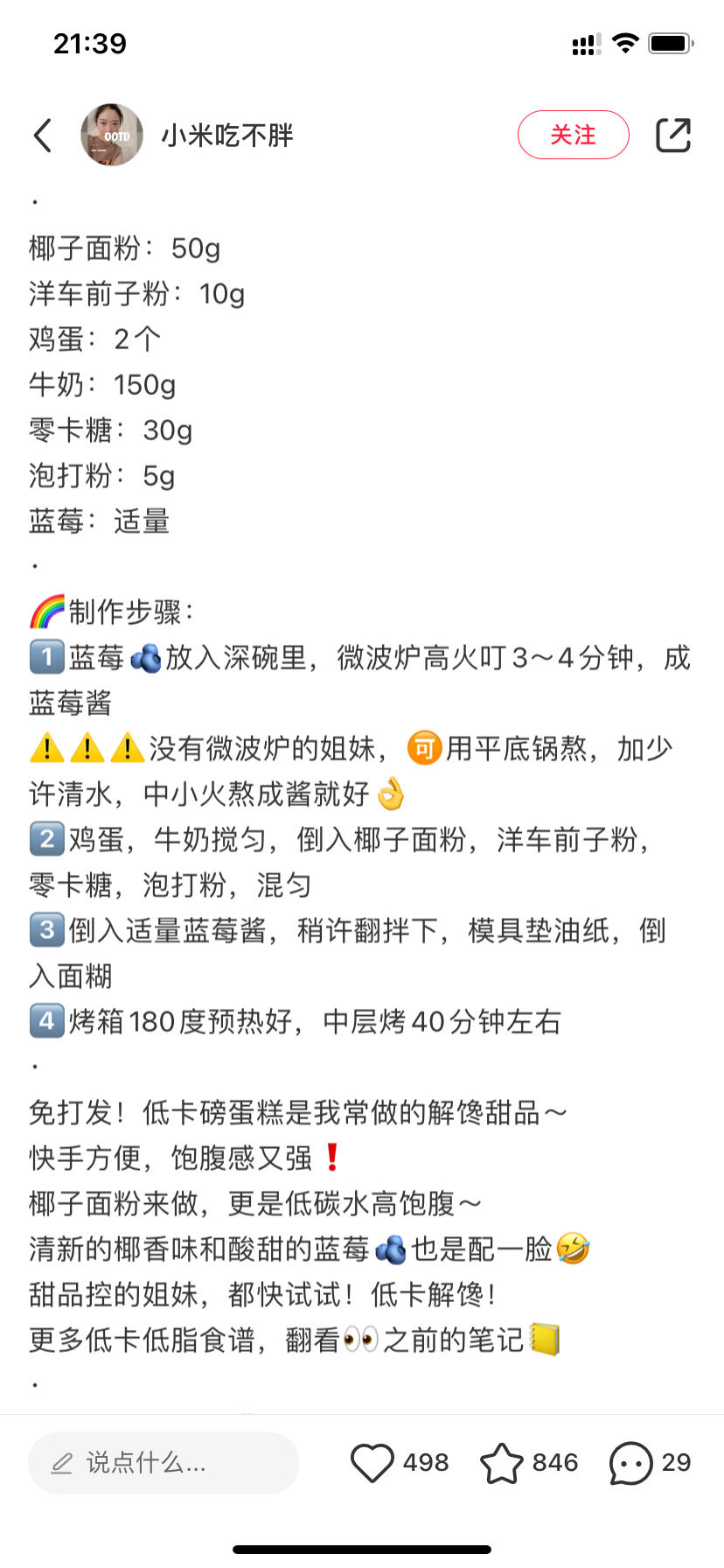Go back using the arrow
724x1568 pixels.
pyautogui.click(x=43, y=136)
